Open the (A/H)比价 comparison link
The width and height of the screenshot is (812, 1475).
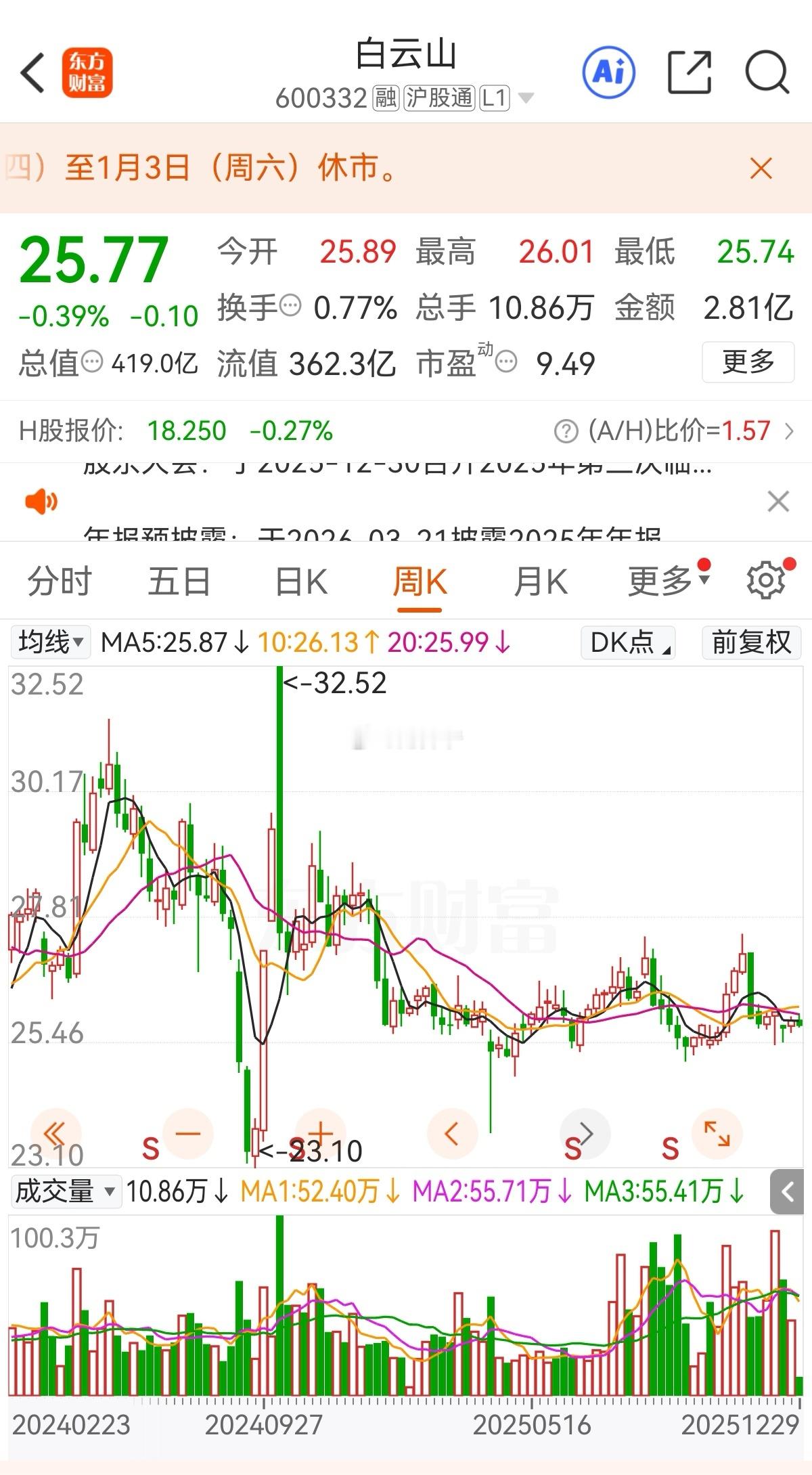(x=677, y=431)
